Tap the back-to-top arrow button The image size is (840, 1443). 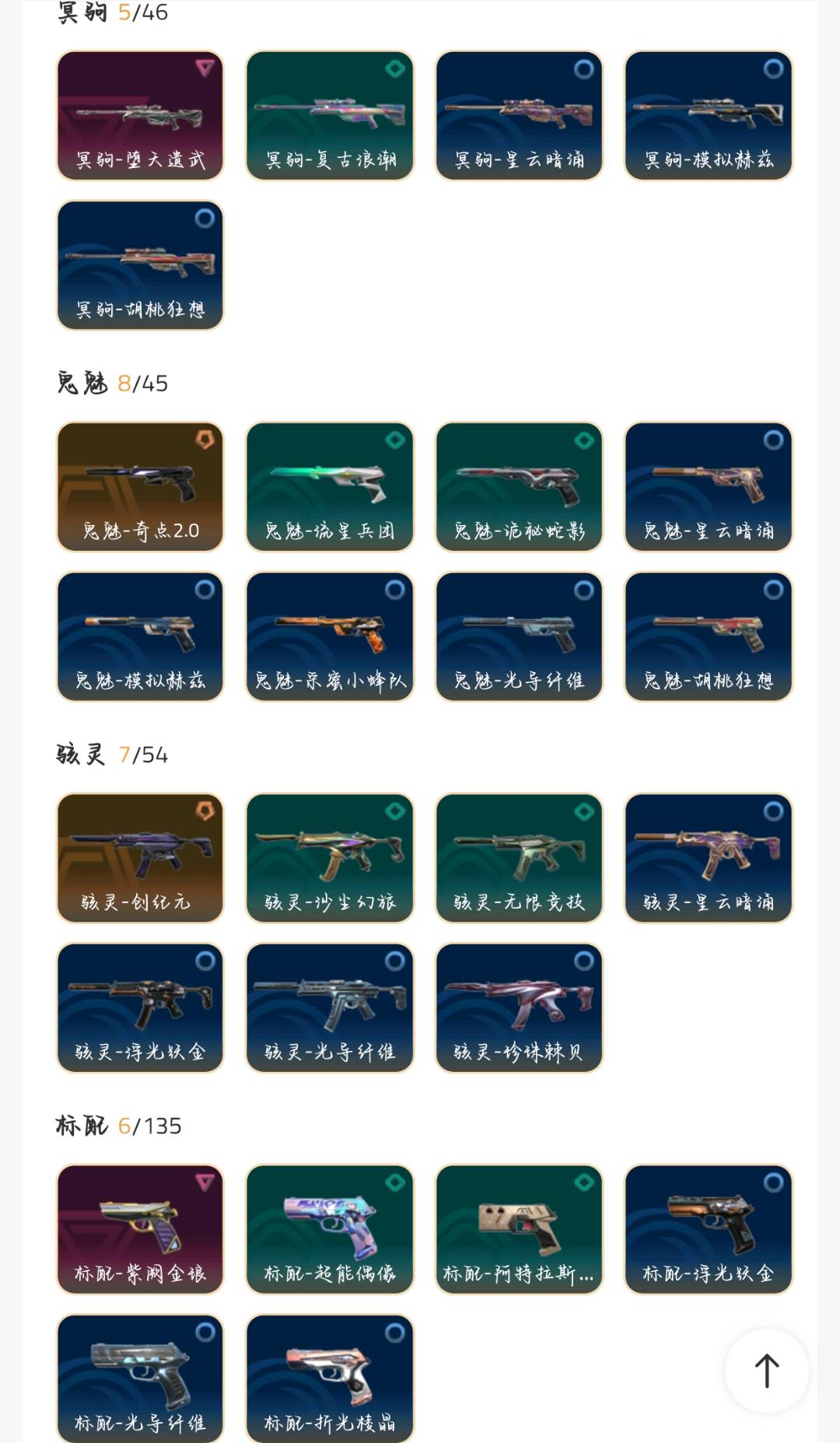(766, 1371)
